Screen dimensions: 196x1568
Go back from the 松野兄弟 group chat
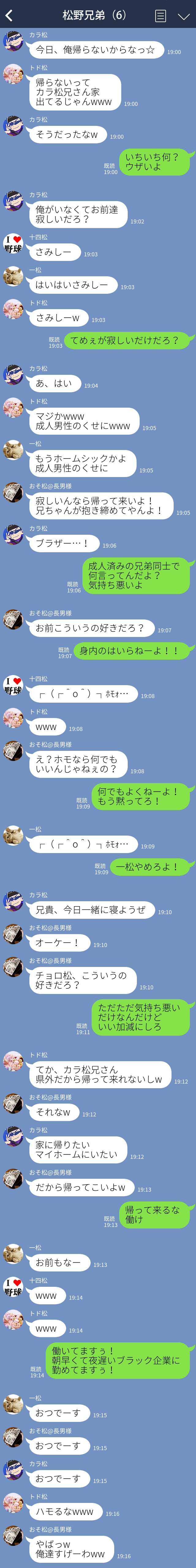point(9,16)
